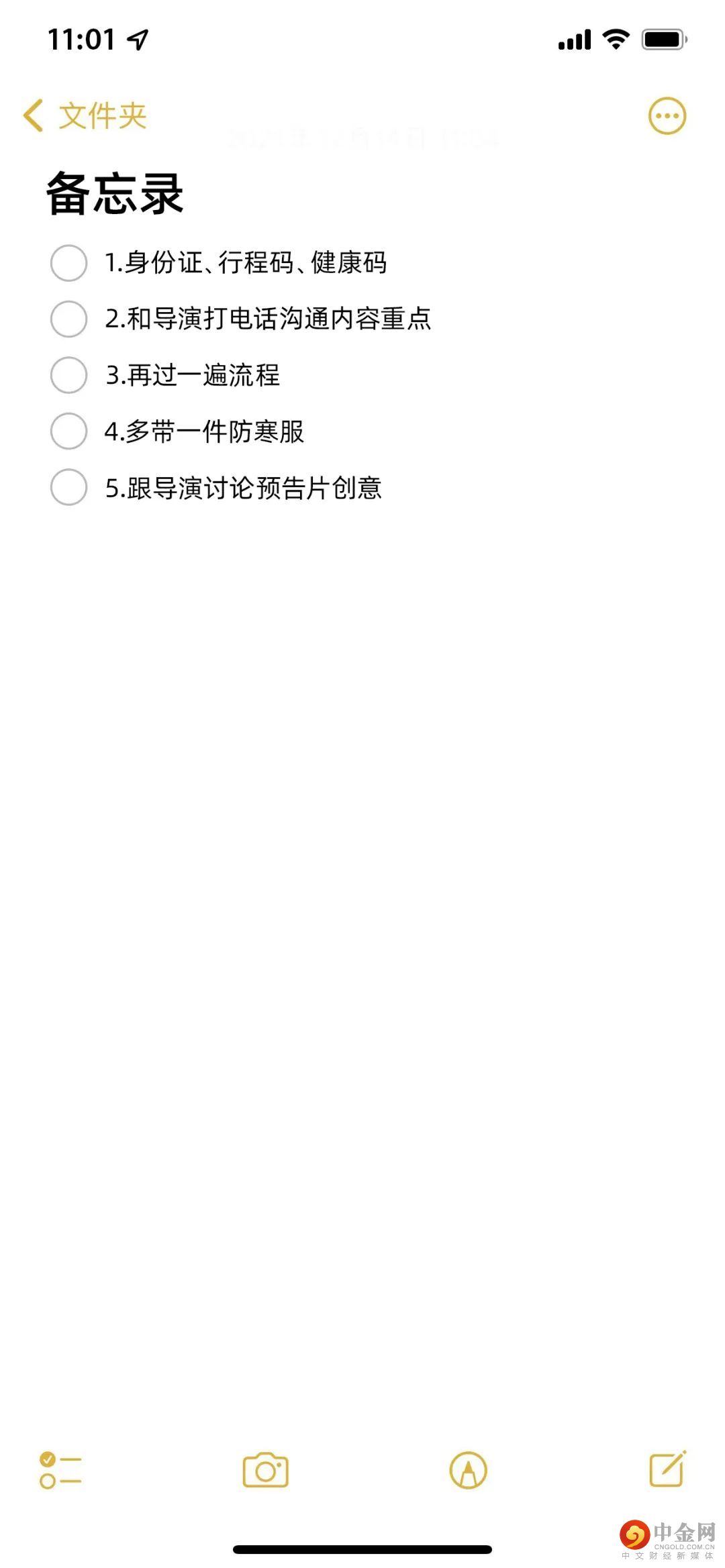The height and width of the screenshot is (1568, 725).
Task: Compose a new note
Action: [x=667, y=1469]
